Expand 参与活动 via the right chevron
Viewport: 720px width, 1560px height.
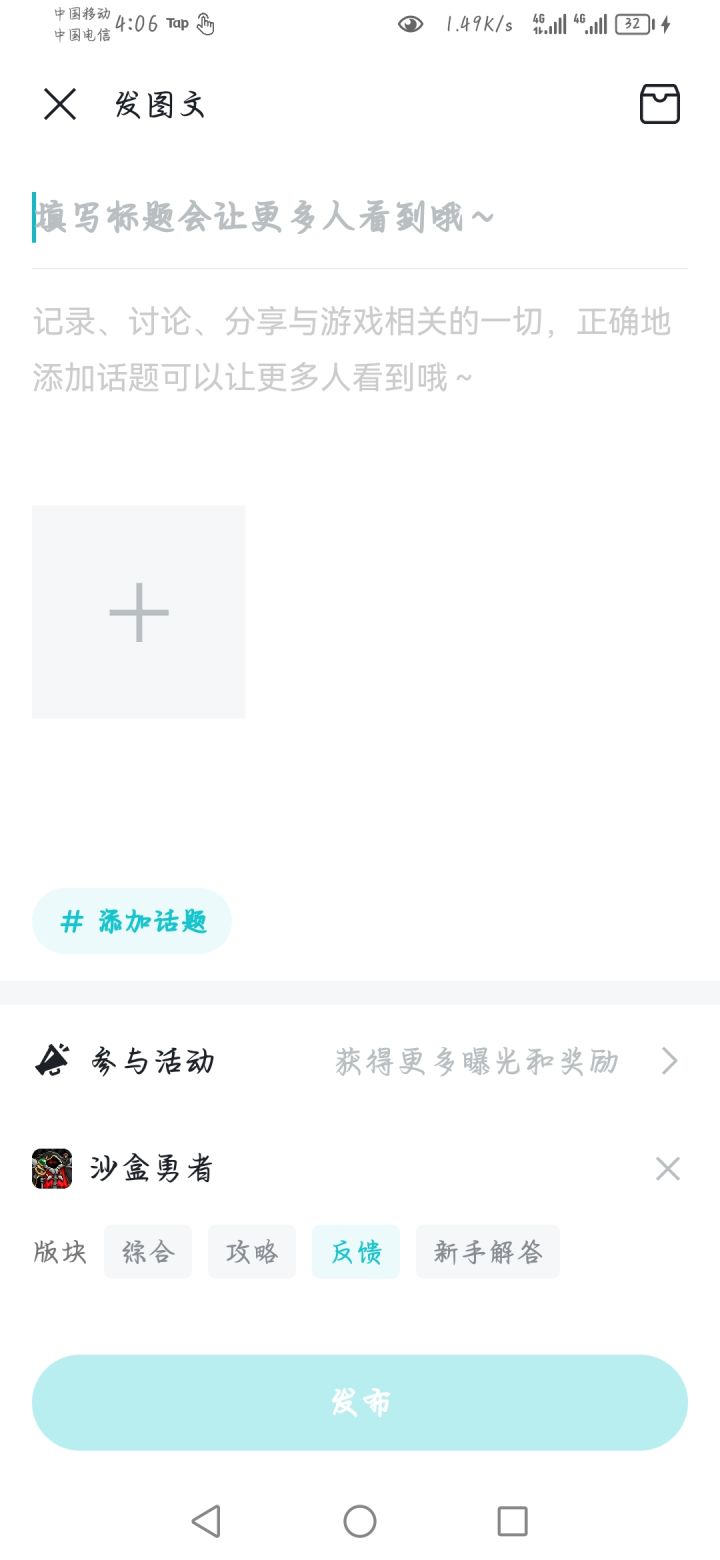[x=668, y=1060]
